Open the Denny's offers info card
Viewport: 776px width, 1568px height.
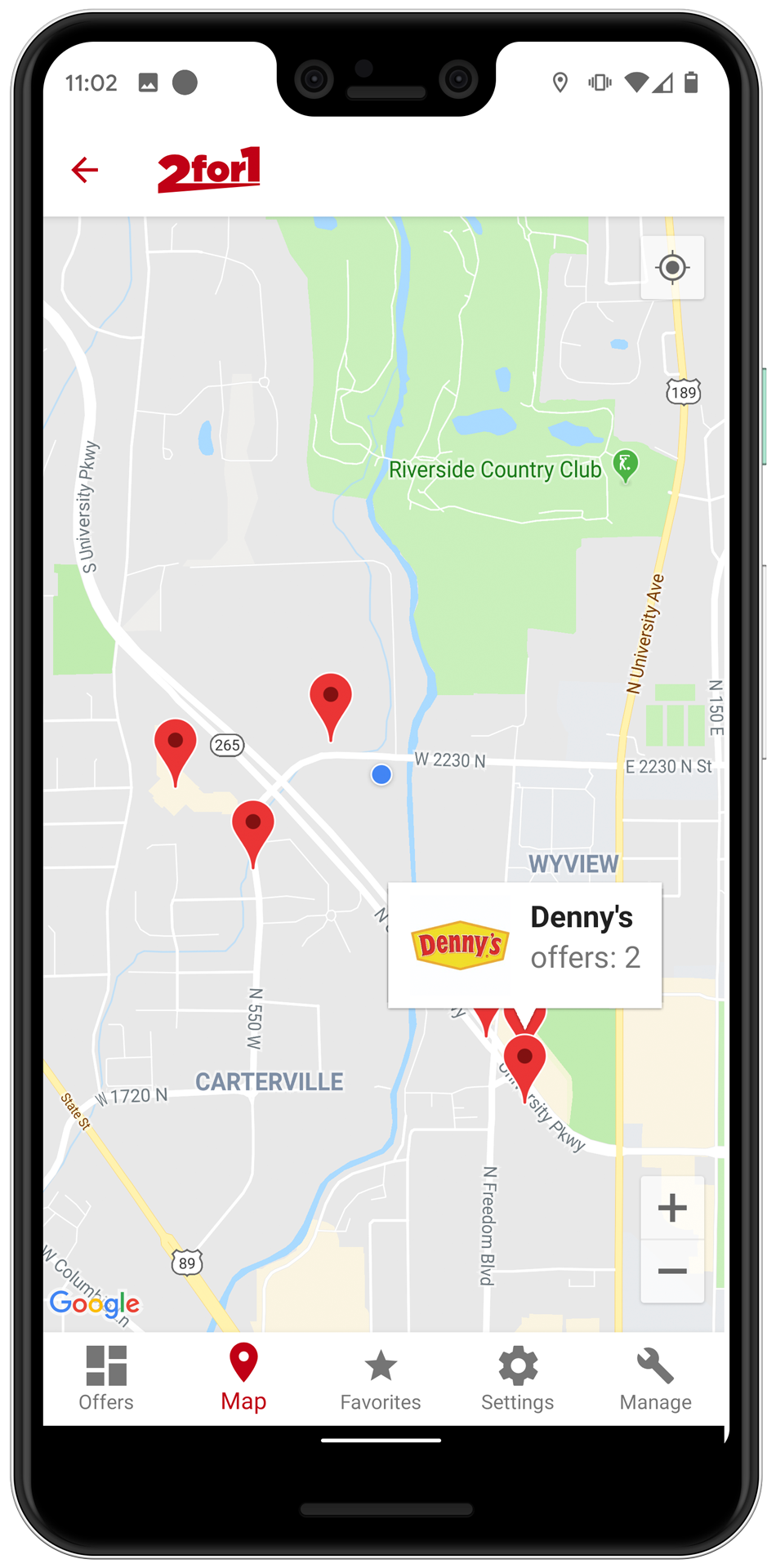(524, 945)
